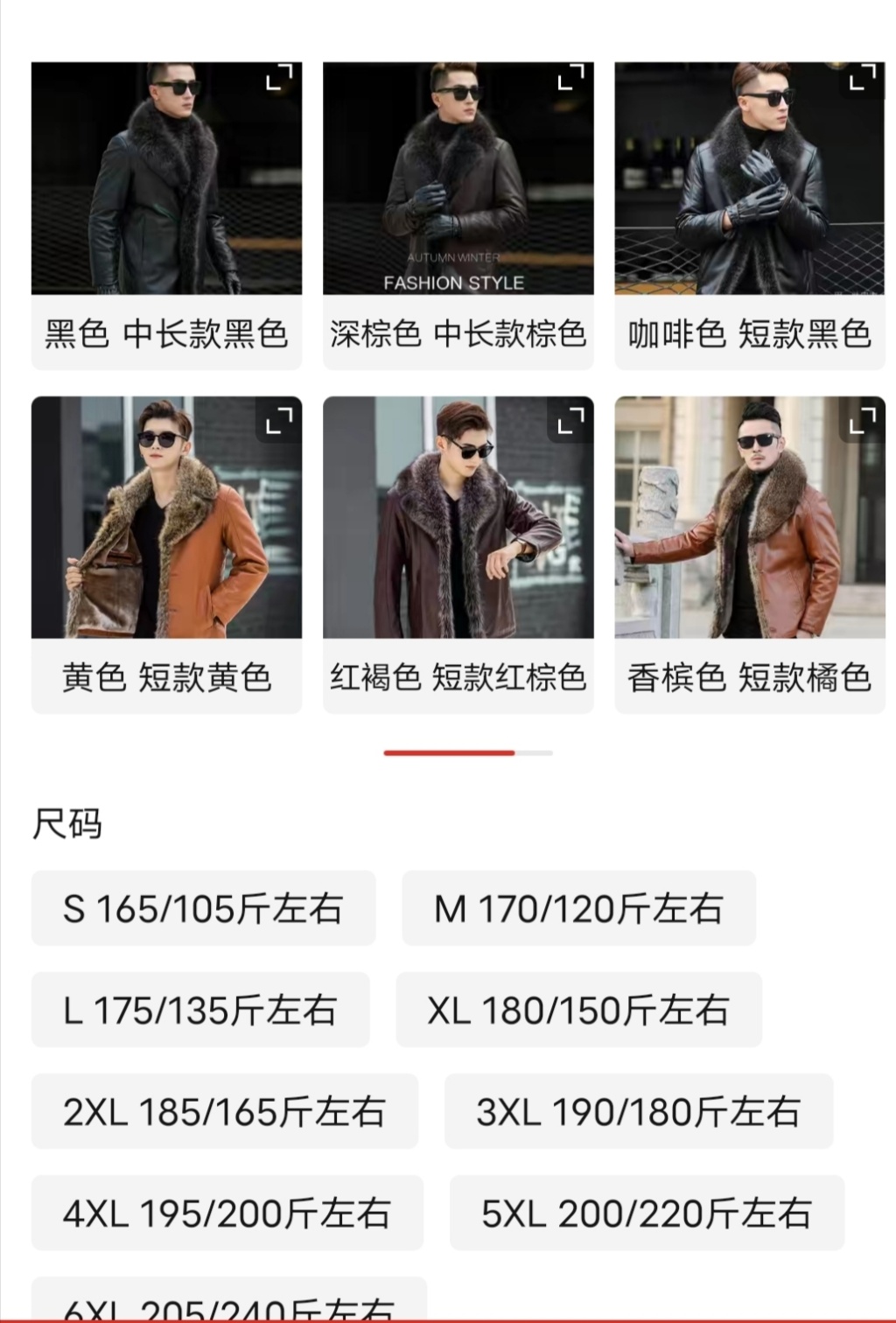
Task: Pick size L 175/135斤左右
Action: coord(199,1010)
